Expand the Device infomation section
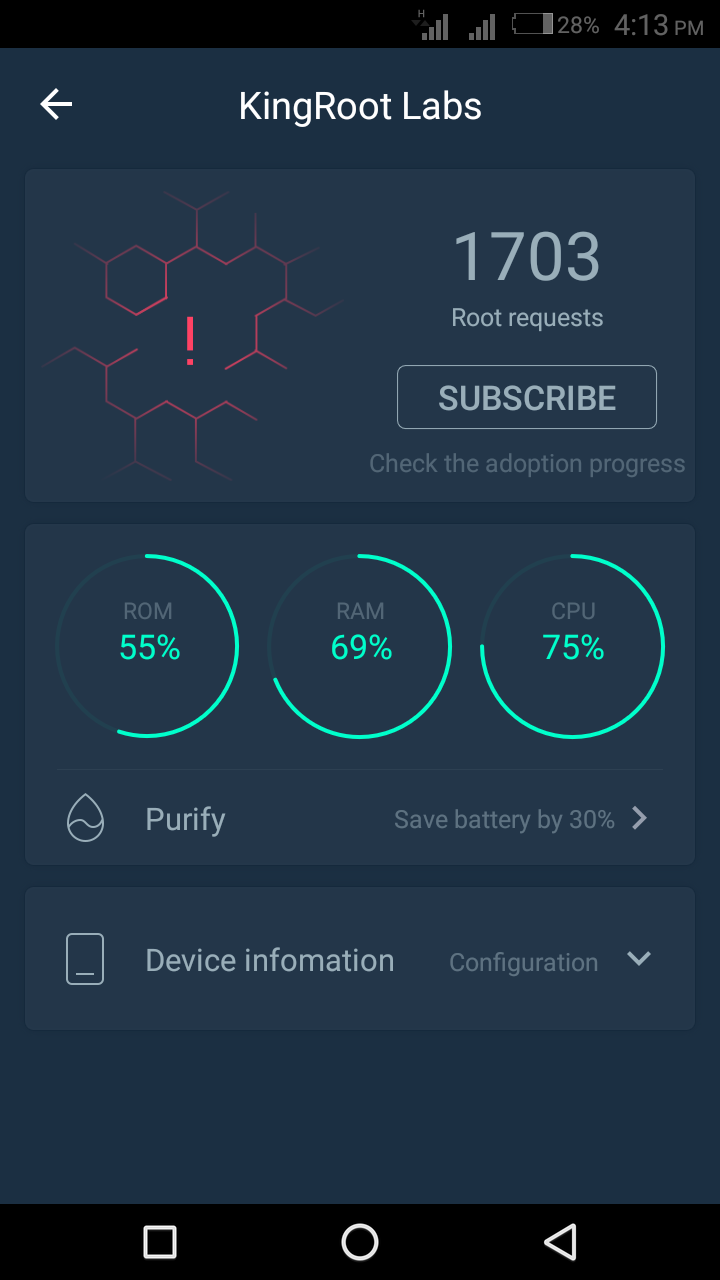720x1280 pixels. pos(360,960)
